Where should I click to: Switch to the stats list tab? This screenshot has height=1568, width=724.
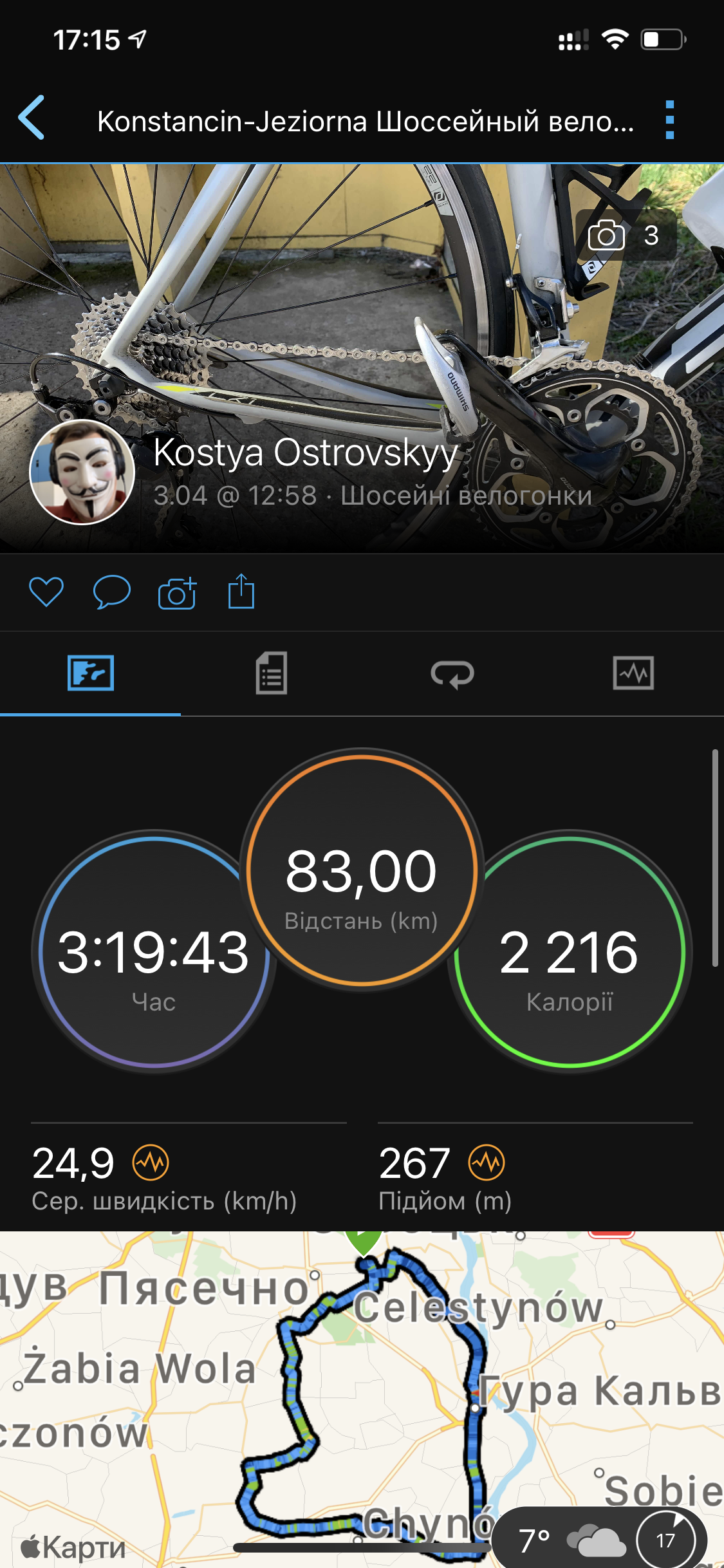tap(272, 673)
